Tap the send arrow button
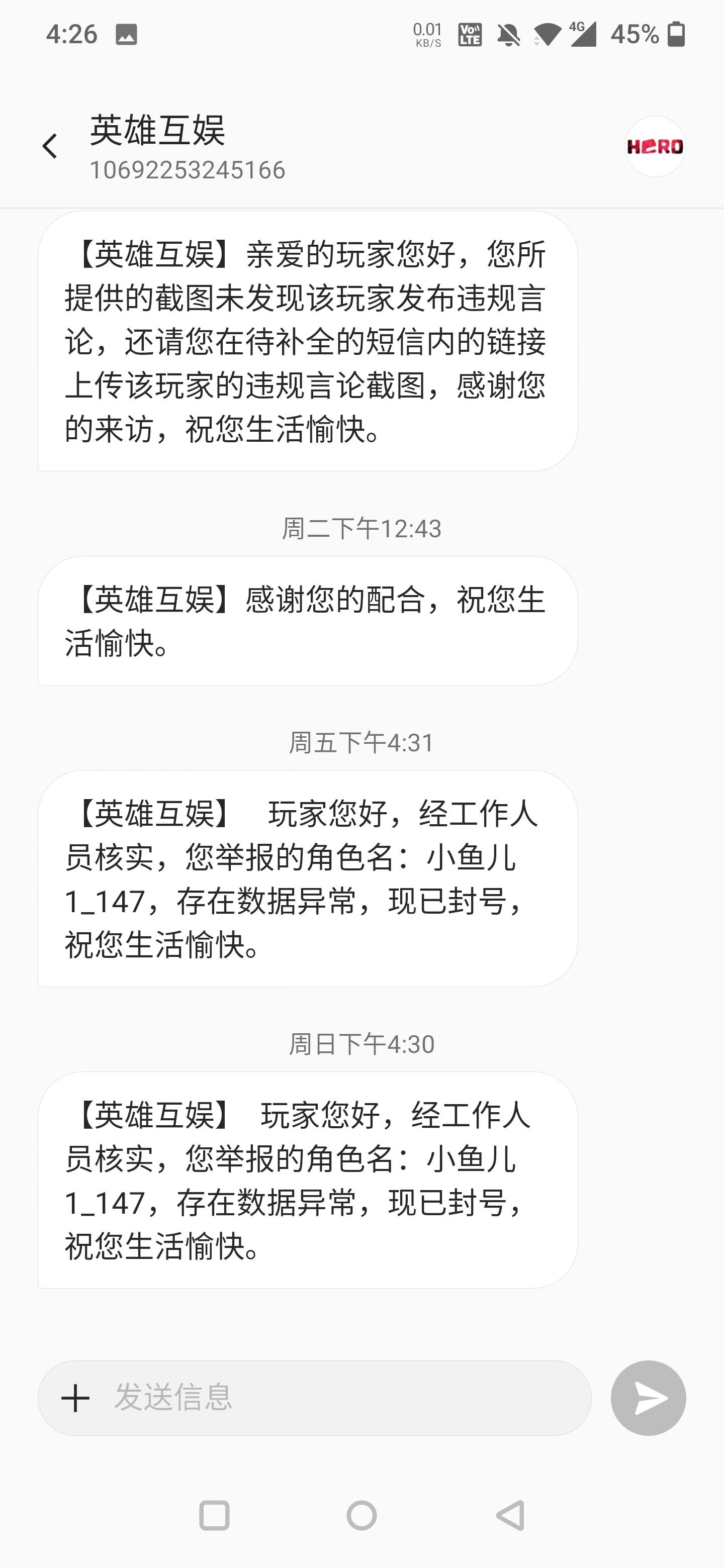Image resolution: width=724 pixels, height=1568 pixels. 649,1398
